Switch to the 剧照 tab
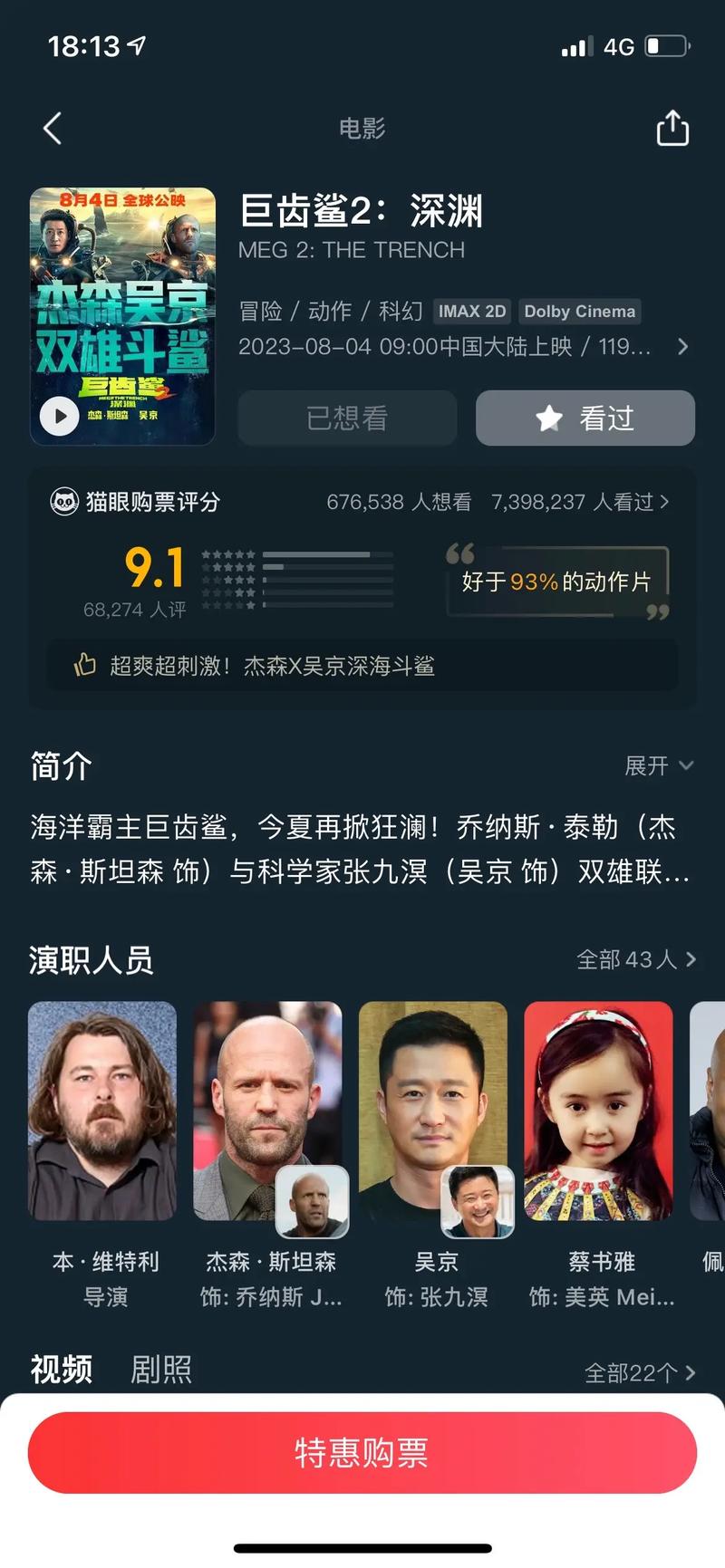725x1568 pixels. 161,1369
